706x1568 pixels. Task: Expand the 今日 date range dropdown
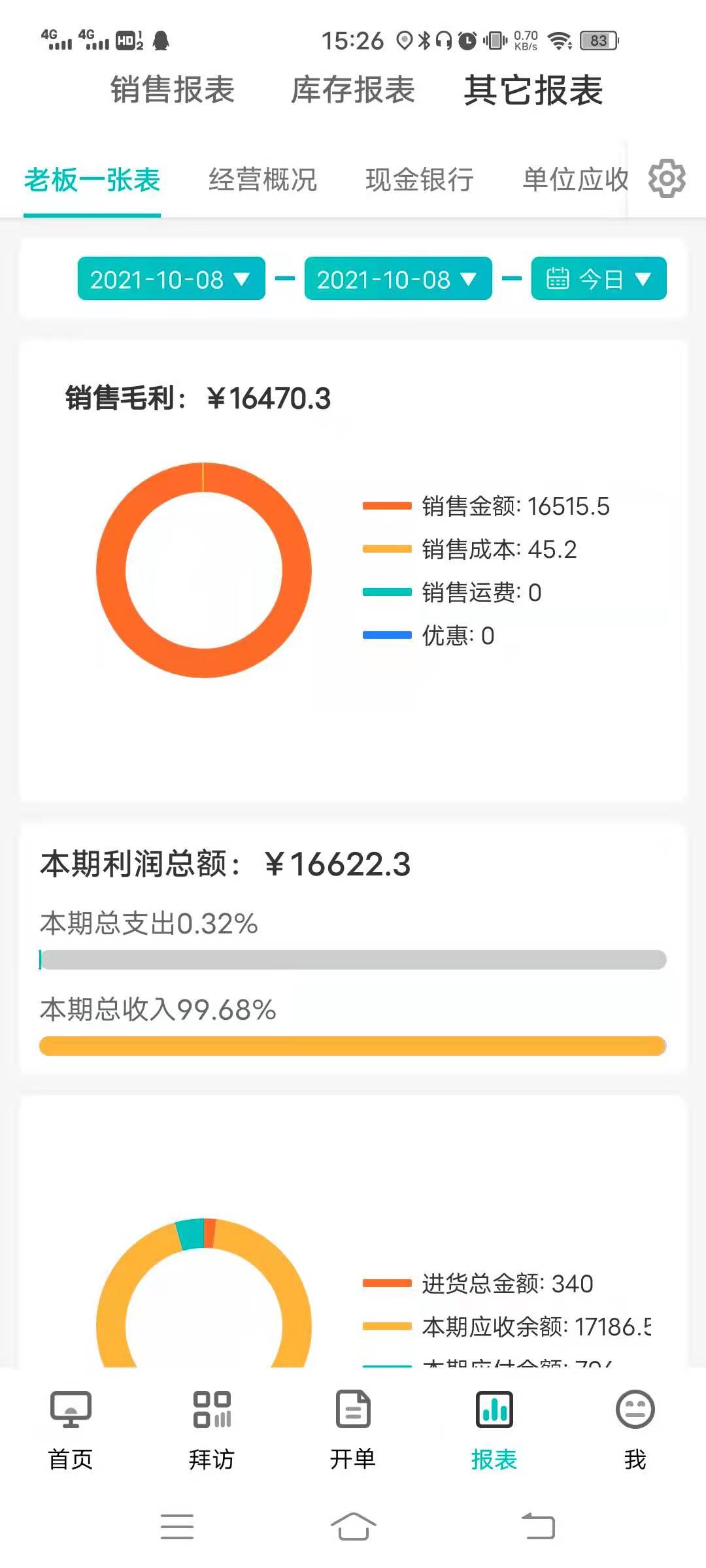(599, 279)
